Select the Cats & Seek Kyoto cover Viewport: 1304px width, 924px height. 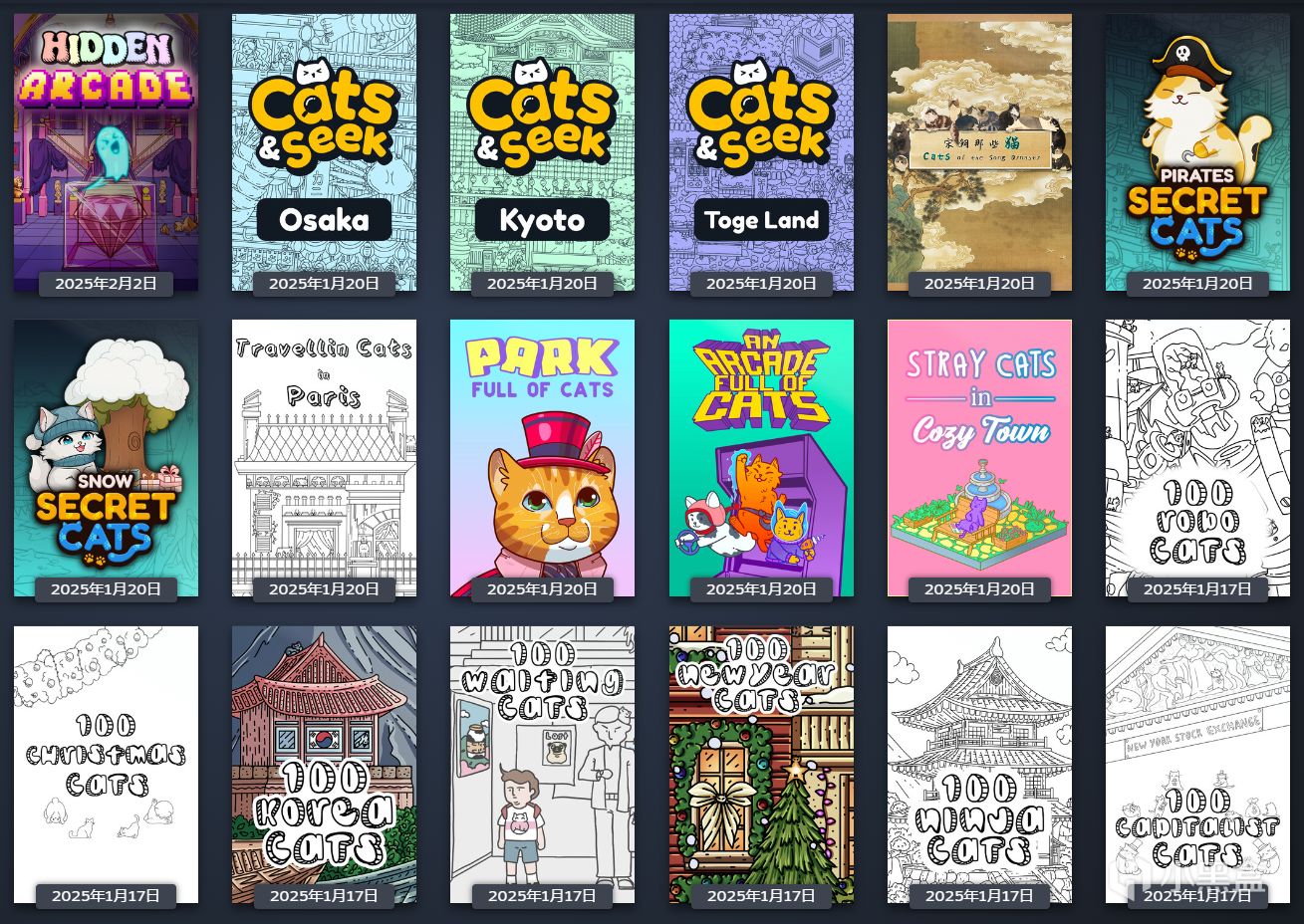click(x=542, y=149)
